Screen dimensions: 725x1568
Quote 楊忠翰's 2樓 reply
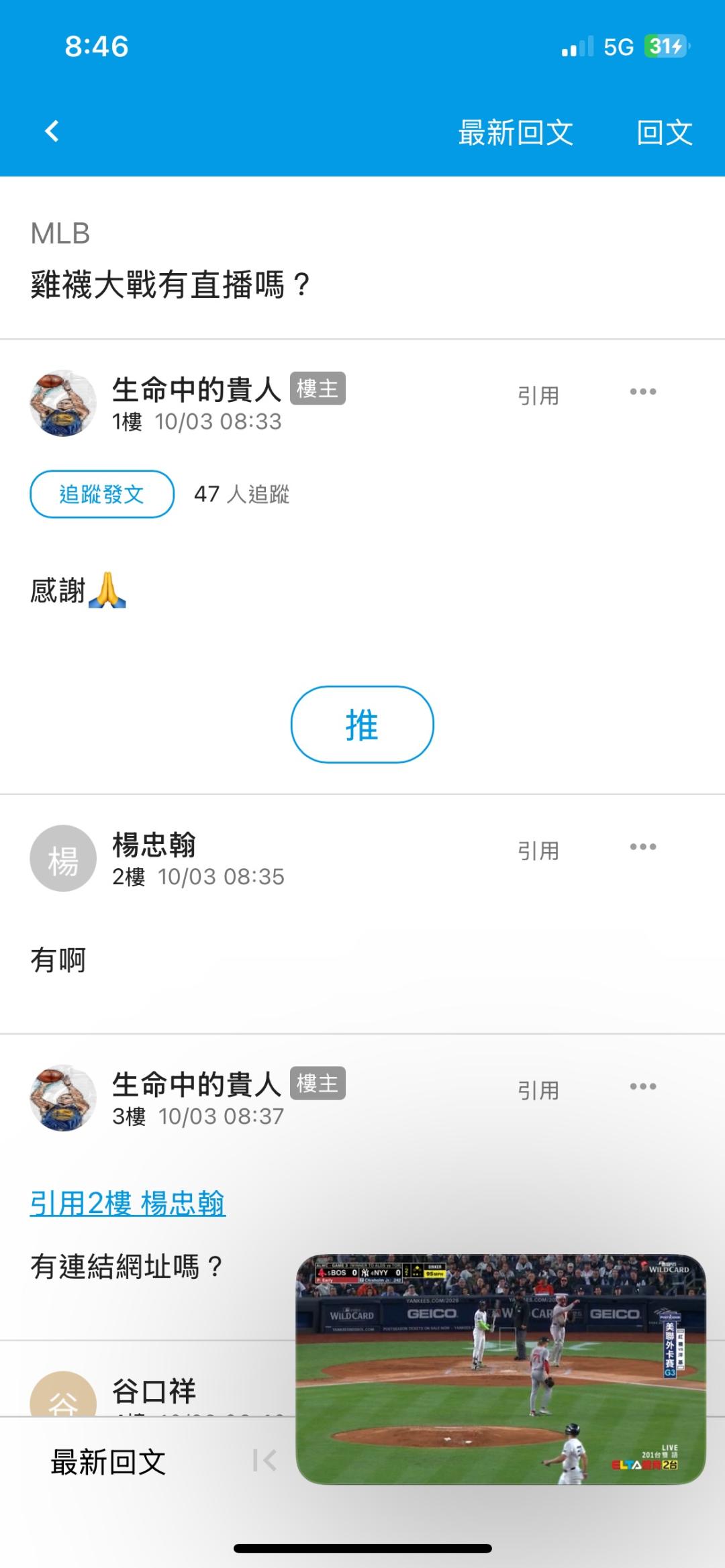click(538, 851)
